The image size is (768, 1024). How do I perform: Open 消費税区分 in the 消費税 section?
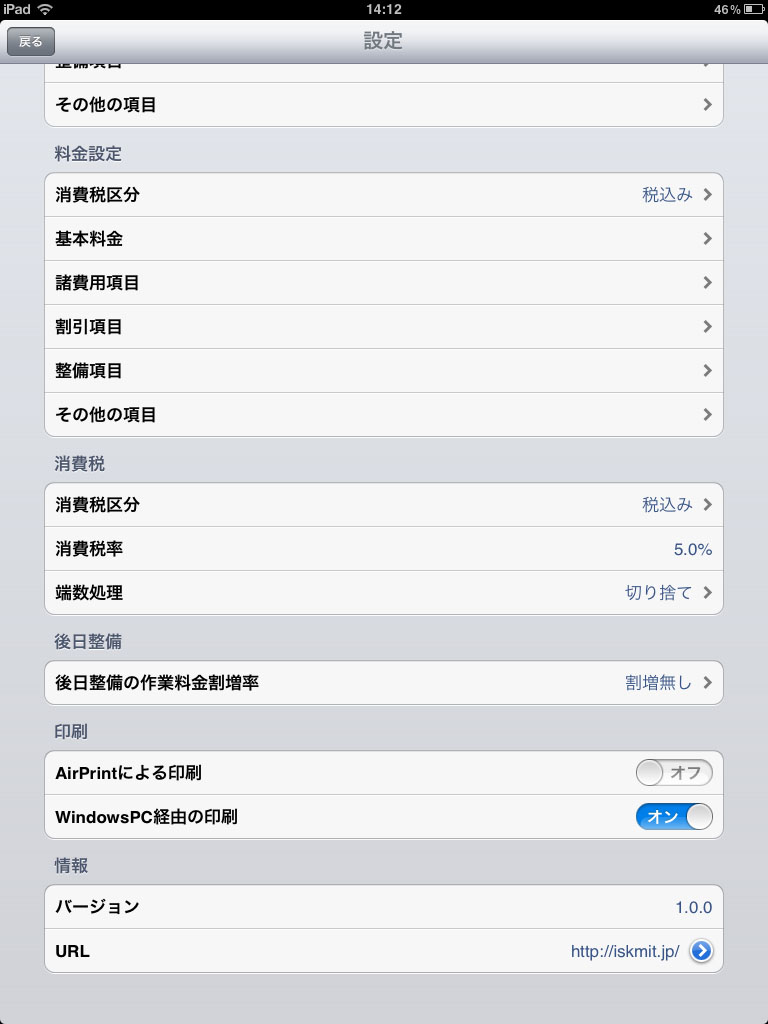tap(384, 505)
